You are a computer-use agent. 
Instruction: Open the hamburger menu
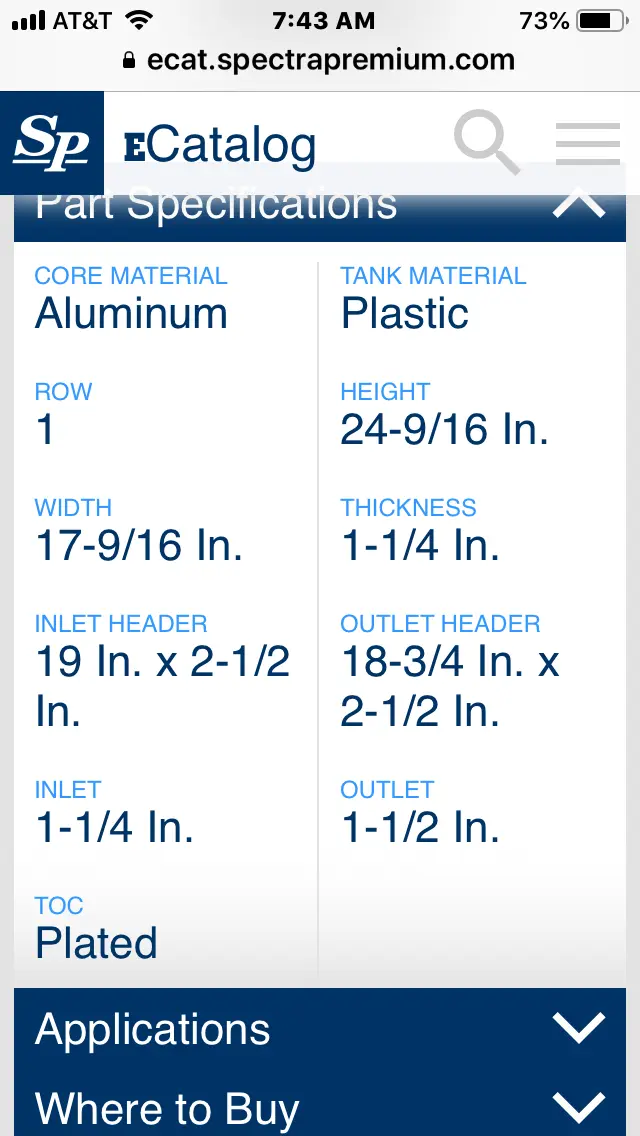(x=587, y=143)
